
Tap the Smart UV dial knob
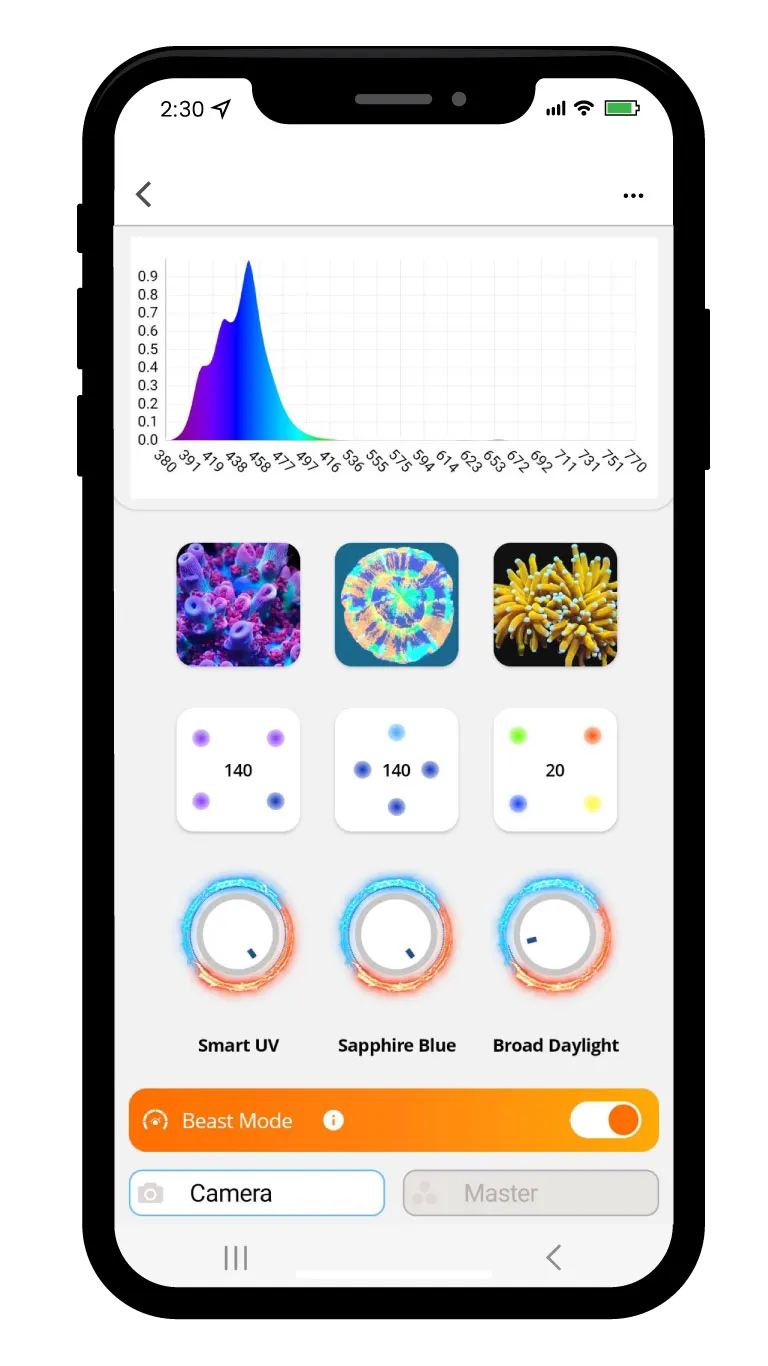(x=238, y=936)
